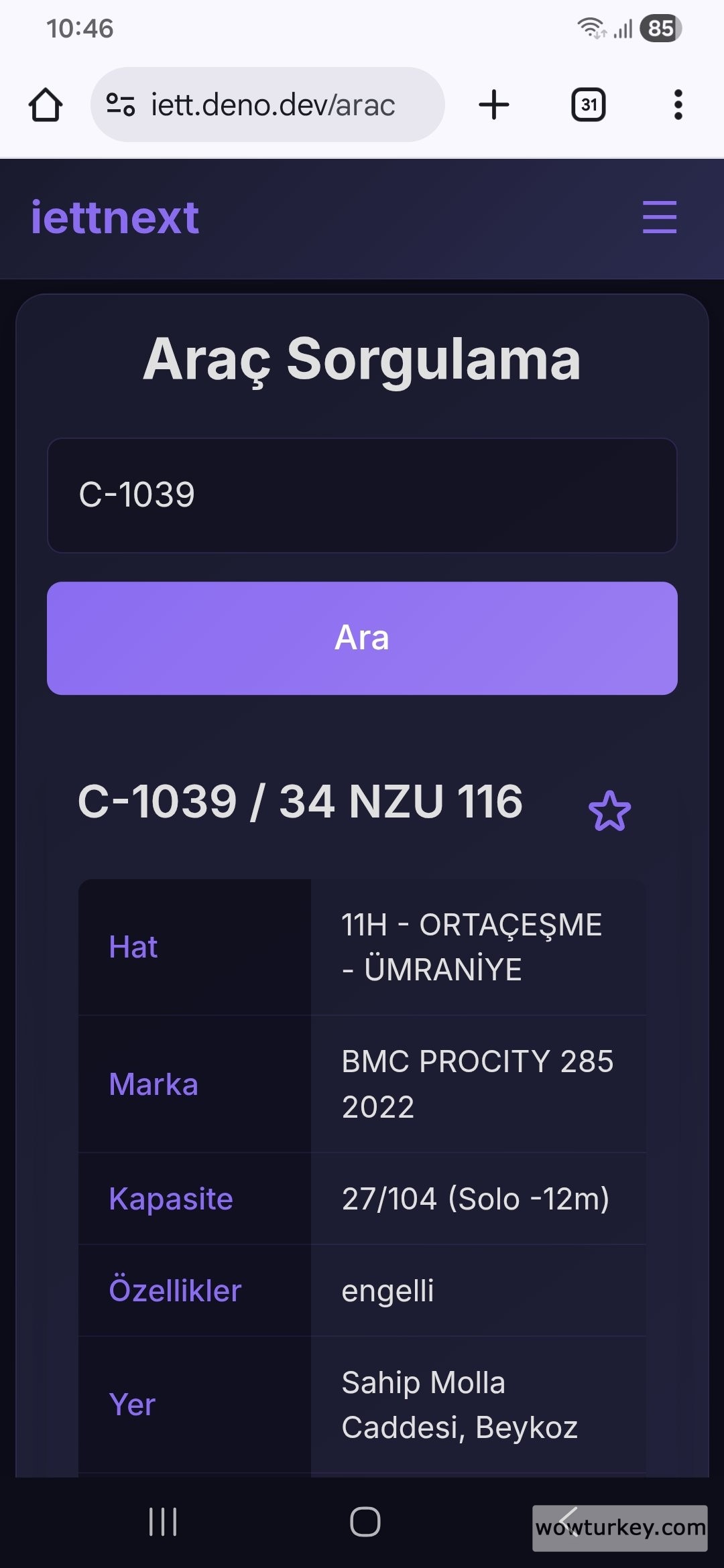Go to the iettnext home logo link
Viewport: 724px width, 1568px height.
pos(115,218)
